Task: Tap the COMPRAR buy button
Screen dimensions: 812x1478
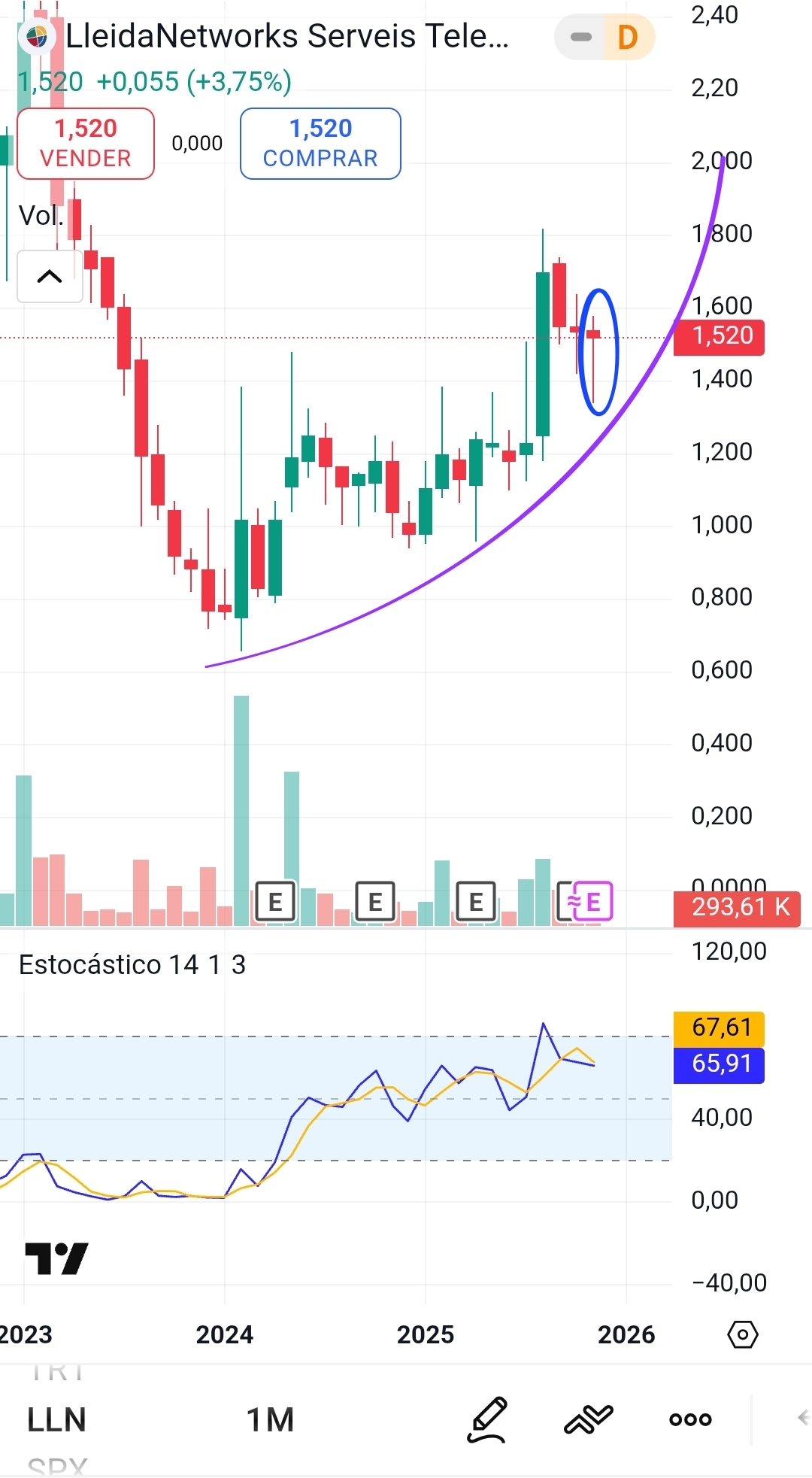Action: 320,144
